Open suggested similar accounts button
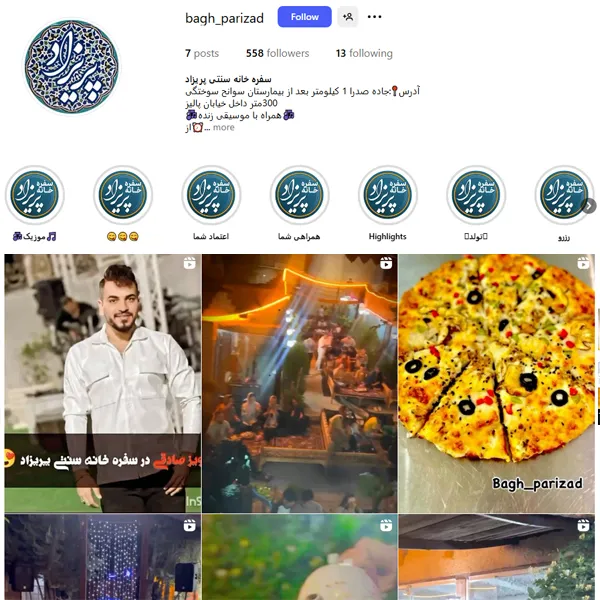600x600 pixels. click(x=347, y=17)
